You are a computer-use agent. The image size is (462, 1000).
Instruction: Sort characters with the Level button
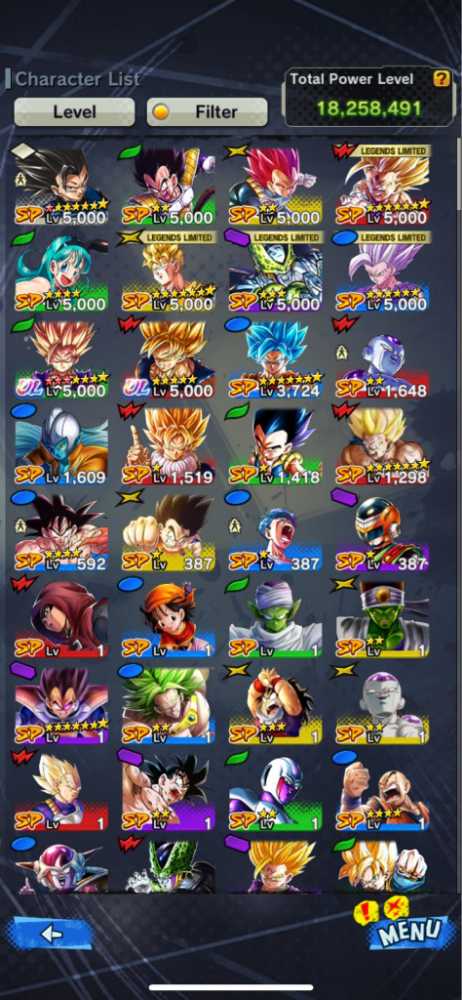(x=74, y=112)
